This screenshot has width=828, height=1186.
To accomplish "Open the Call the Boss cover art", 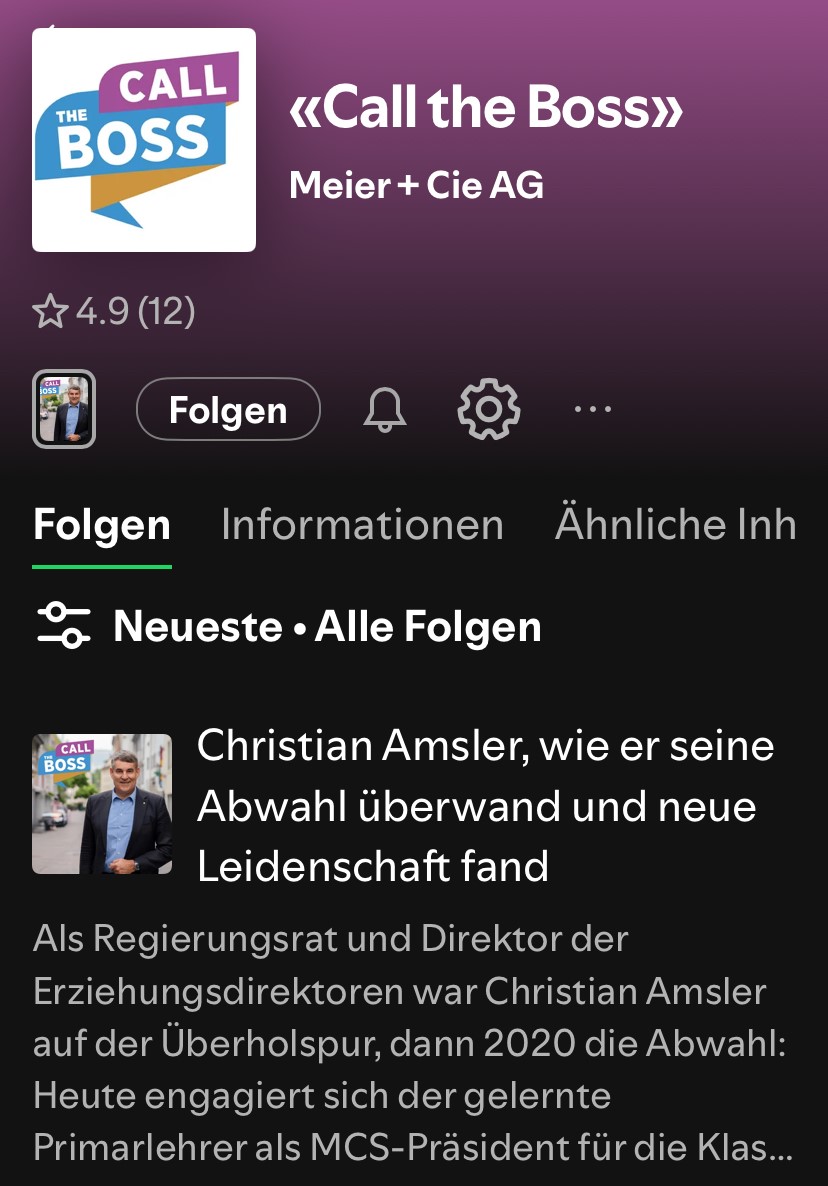I will 144,140.
